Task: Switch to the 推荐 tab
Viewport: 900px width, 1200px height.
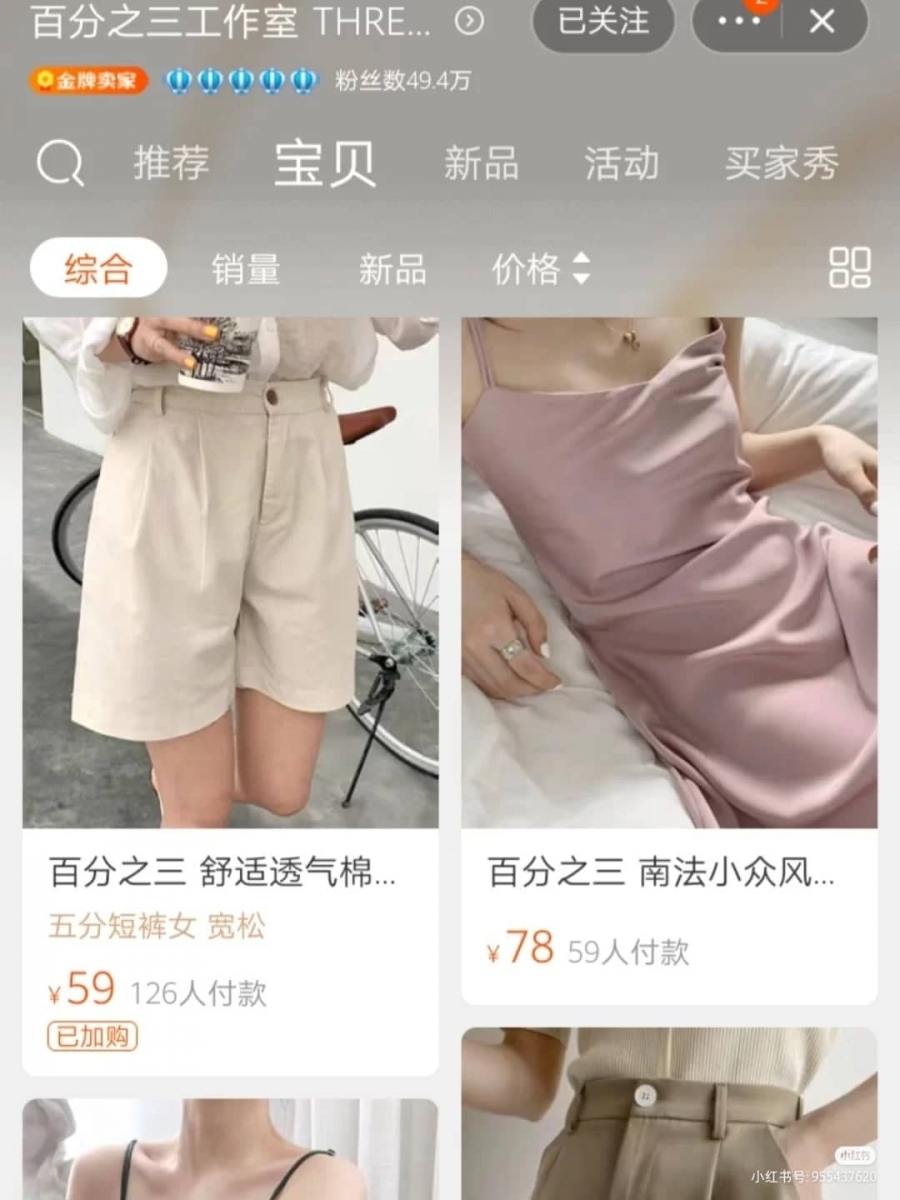Action: [171, 163]
